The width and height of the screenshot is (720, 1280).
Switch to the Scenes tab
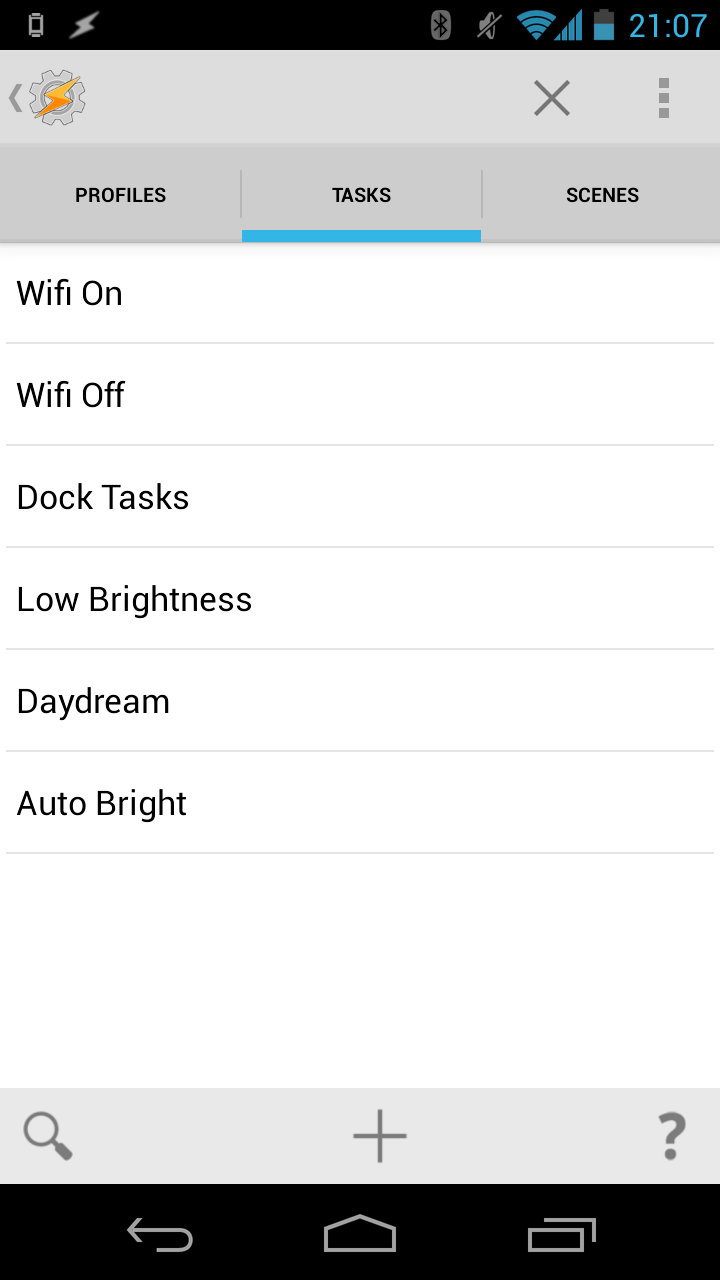point(602,195)
